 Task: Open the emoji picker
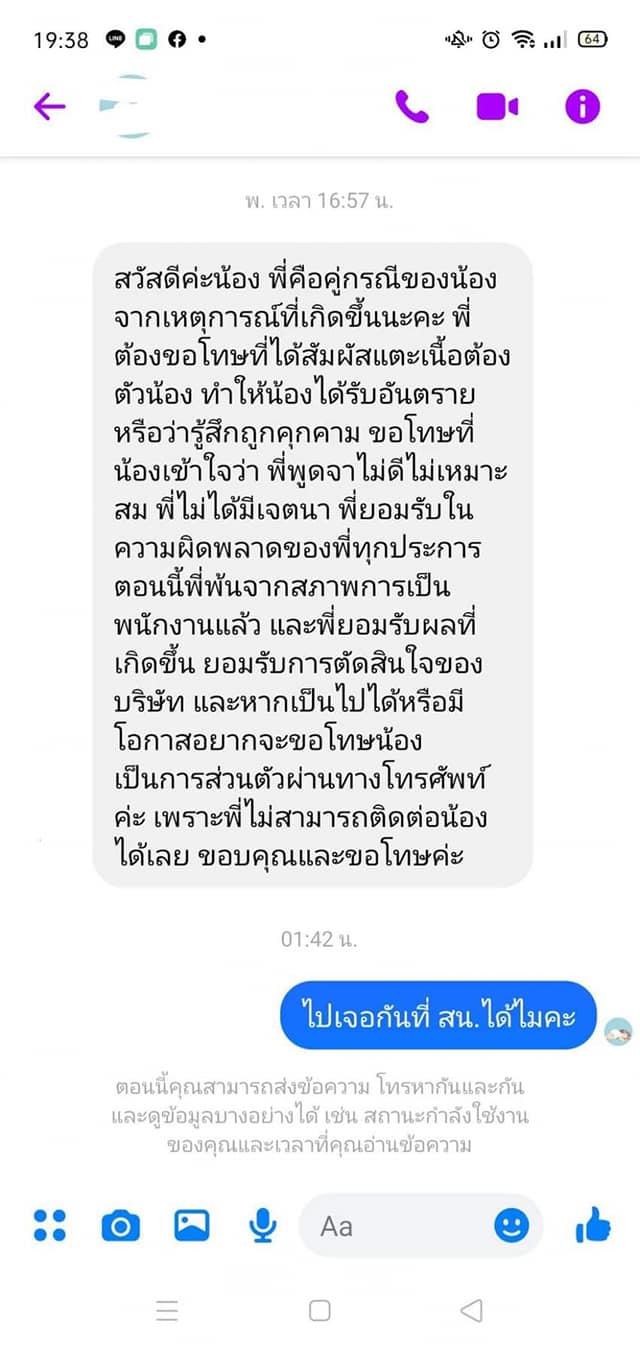click(511, 1225)
